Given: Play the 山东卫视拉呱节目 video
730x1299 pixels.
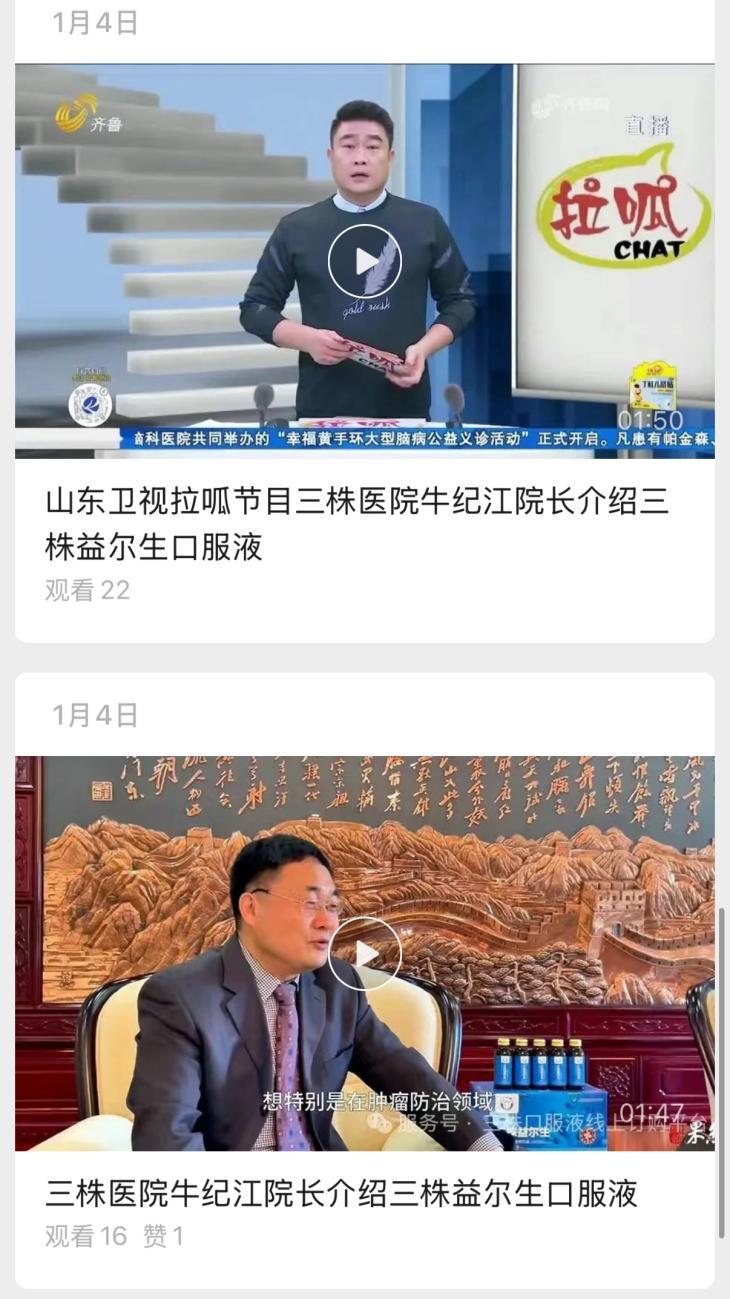Looking at the screenshot, I should (x=365, y=261).
